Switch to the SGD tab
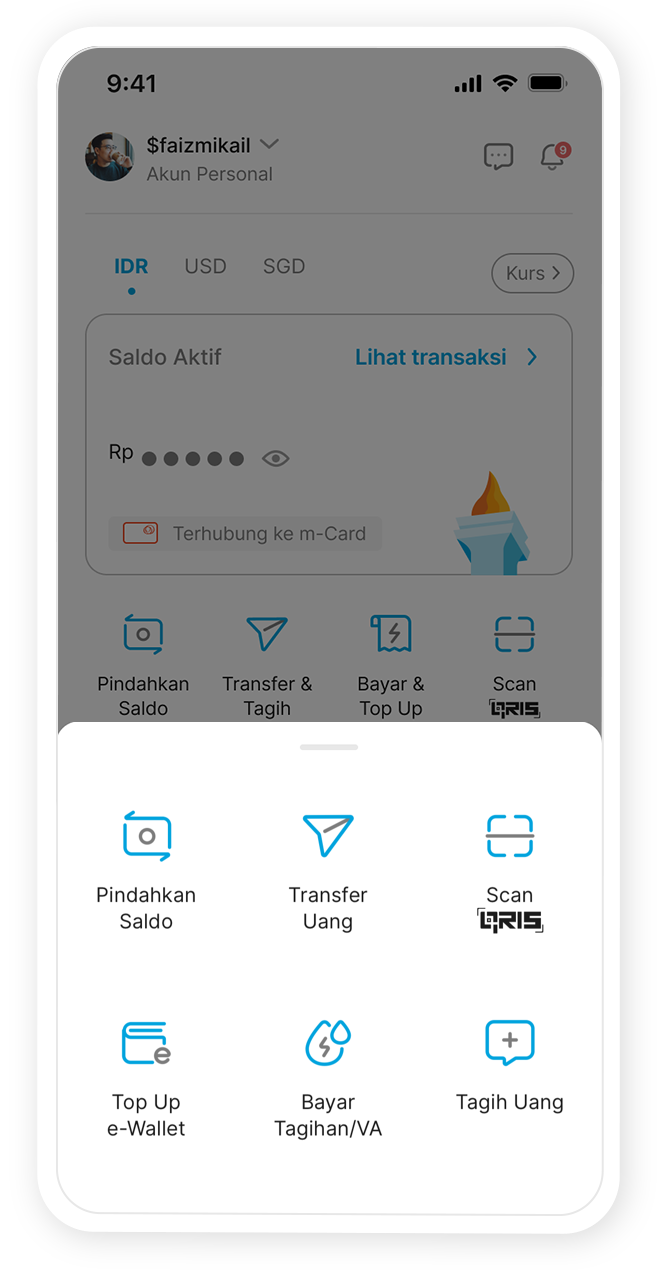 [x=284, y=267]
